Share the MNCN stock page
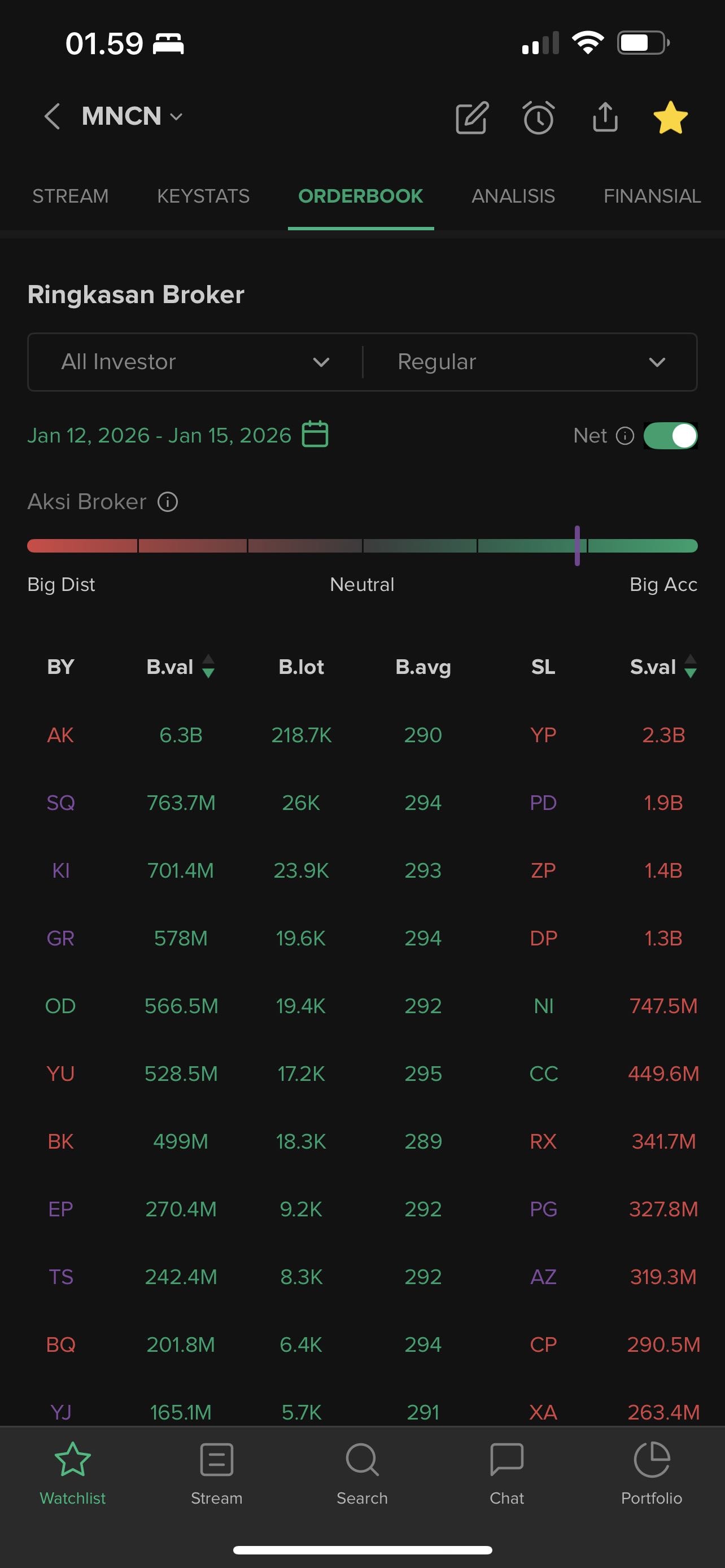Image resolution: width=725 pixels, height=1568 pixels. click(605, 117)
